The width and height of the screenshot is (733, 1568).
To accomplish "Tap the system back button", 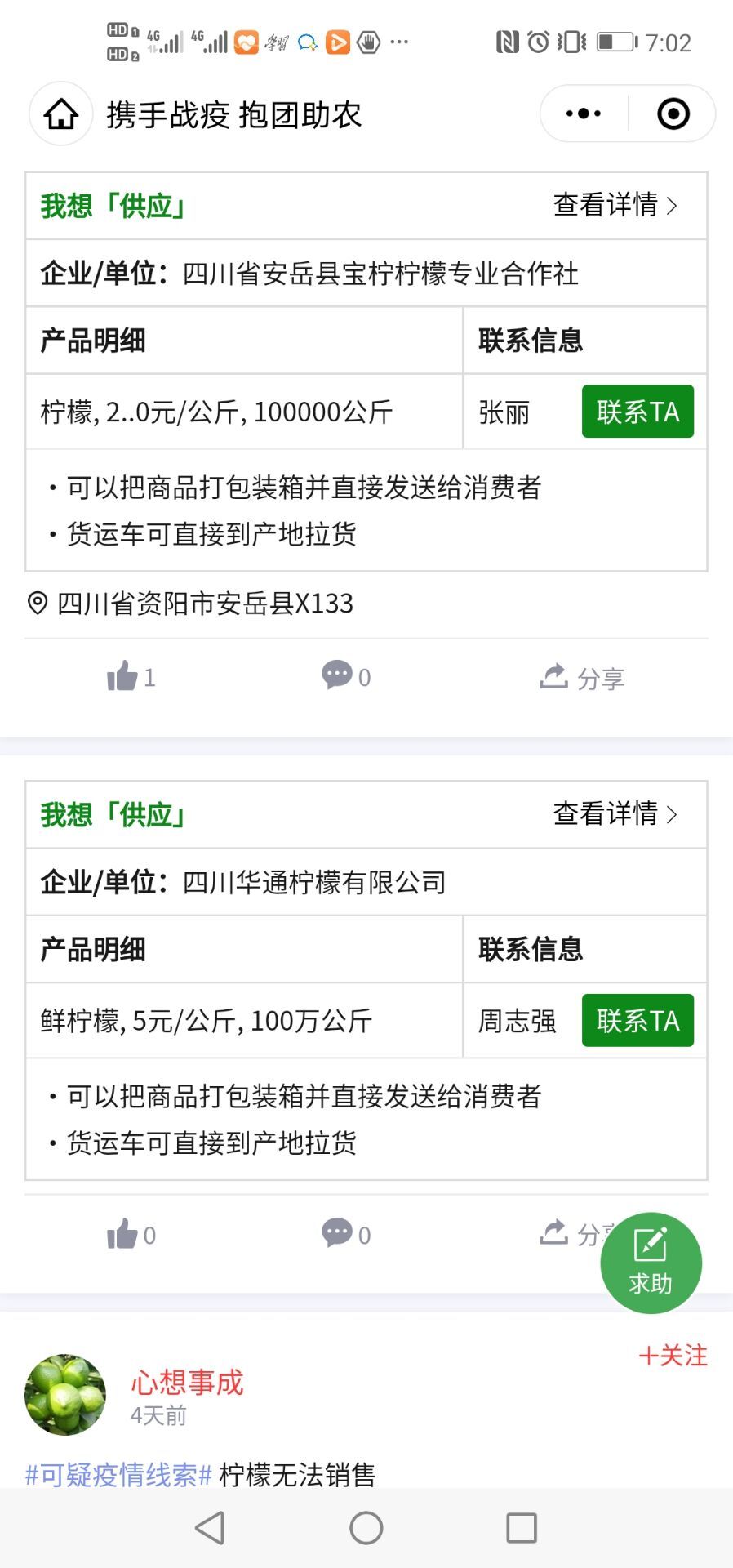I will point(210,1527).
